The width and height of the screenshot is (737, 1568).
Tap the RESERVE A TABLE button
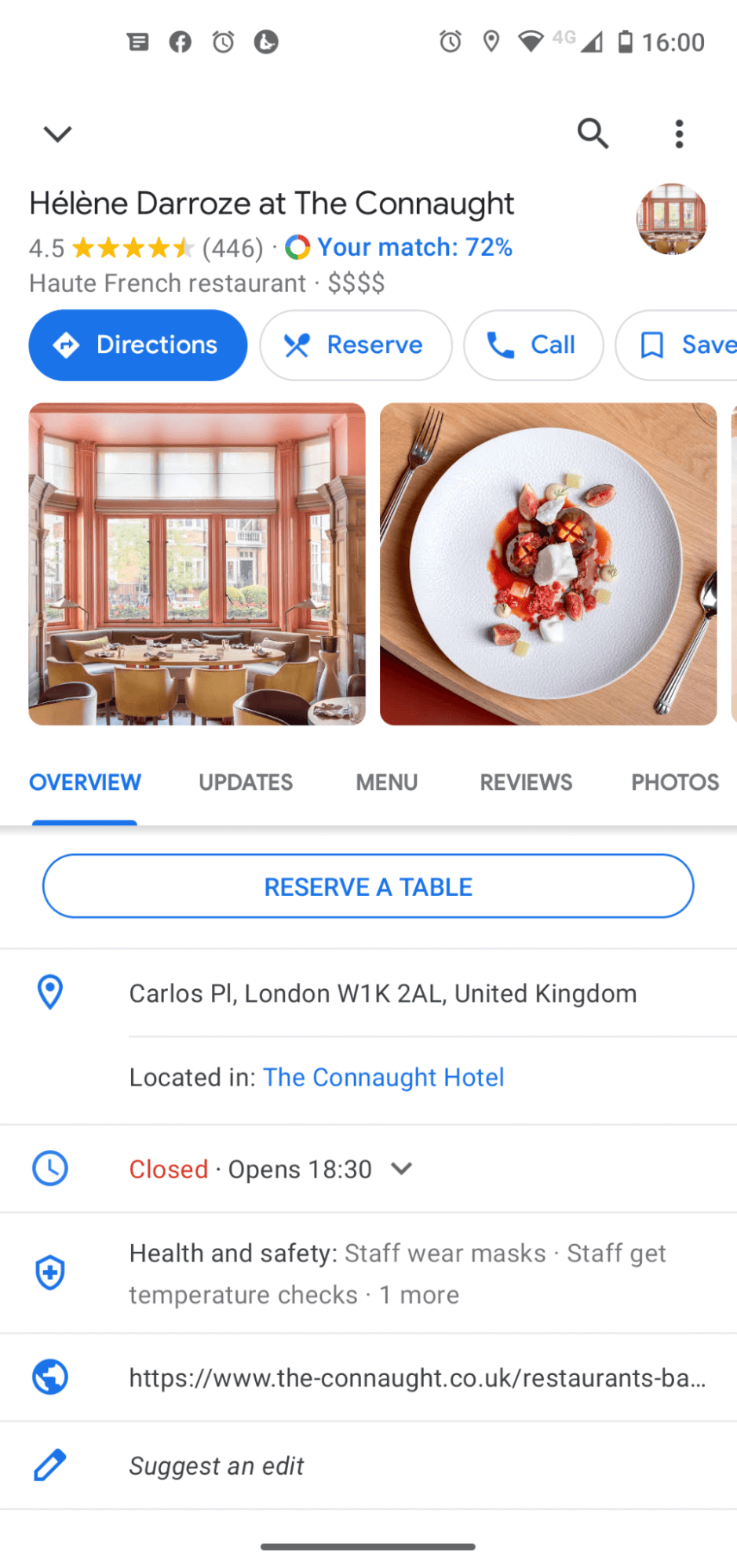coord(367,886)
